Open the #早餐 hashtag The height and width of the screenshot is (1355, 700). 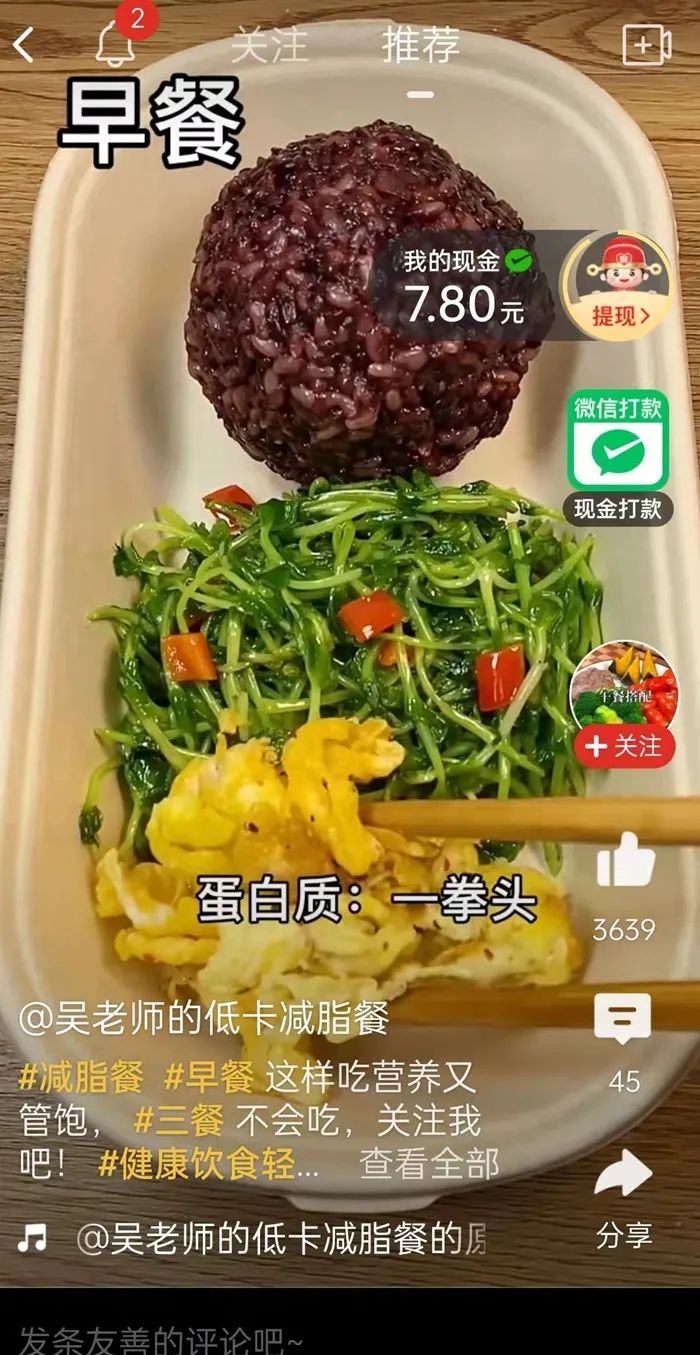pyautogui.click(x=208, y=1078)
